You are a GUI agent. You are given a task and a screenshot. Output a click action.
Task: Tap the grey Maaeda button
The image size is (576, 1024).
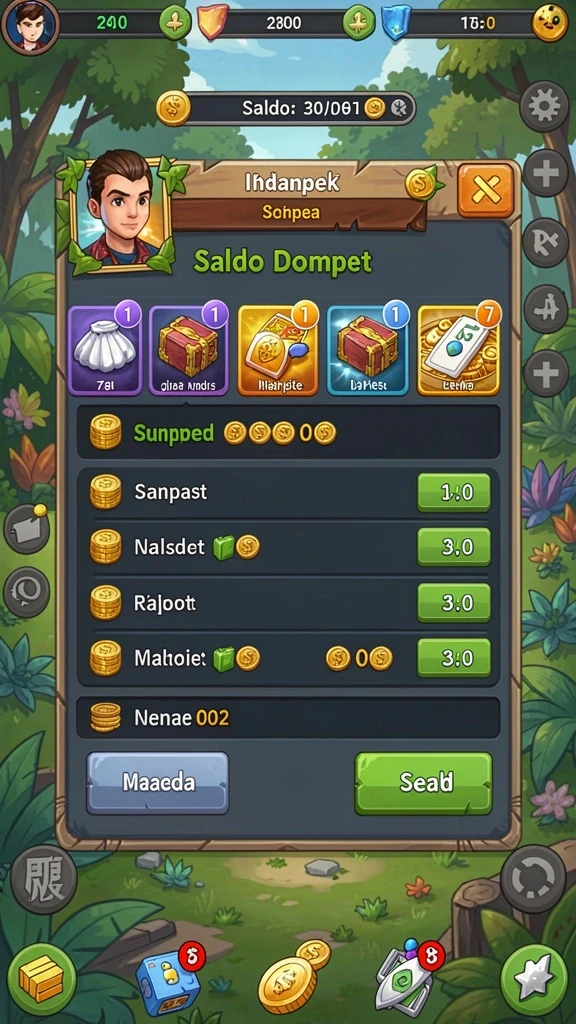click(157, 783)
